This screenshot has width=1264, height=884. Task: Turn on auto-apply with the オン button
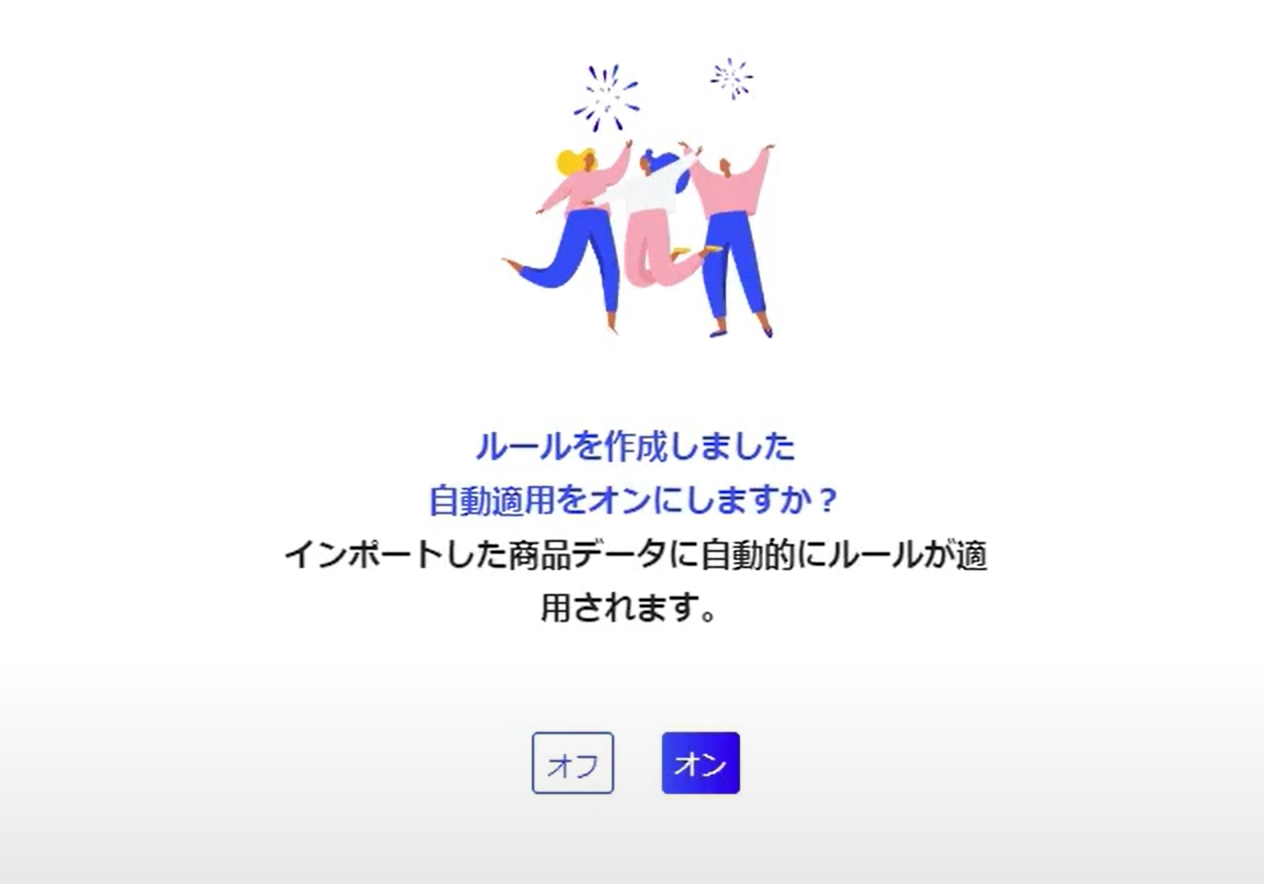coord(700,763)
